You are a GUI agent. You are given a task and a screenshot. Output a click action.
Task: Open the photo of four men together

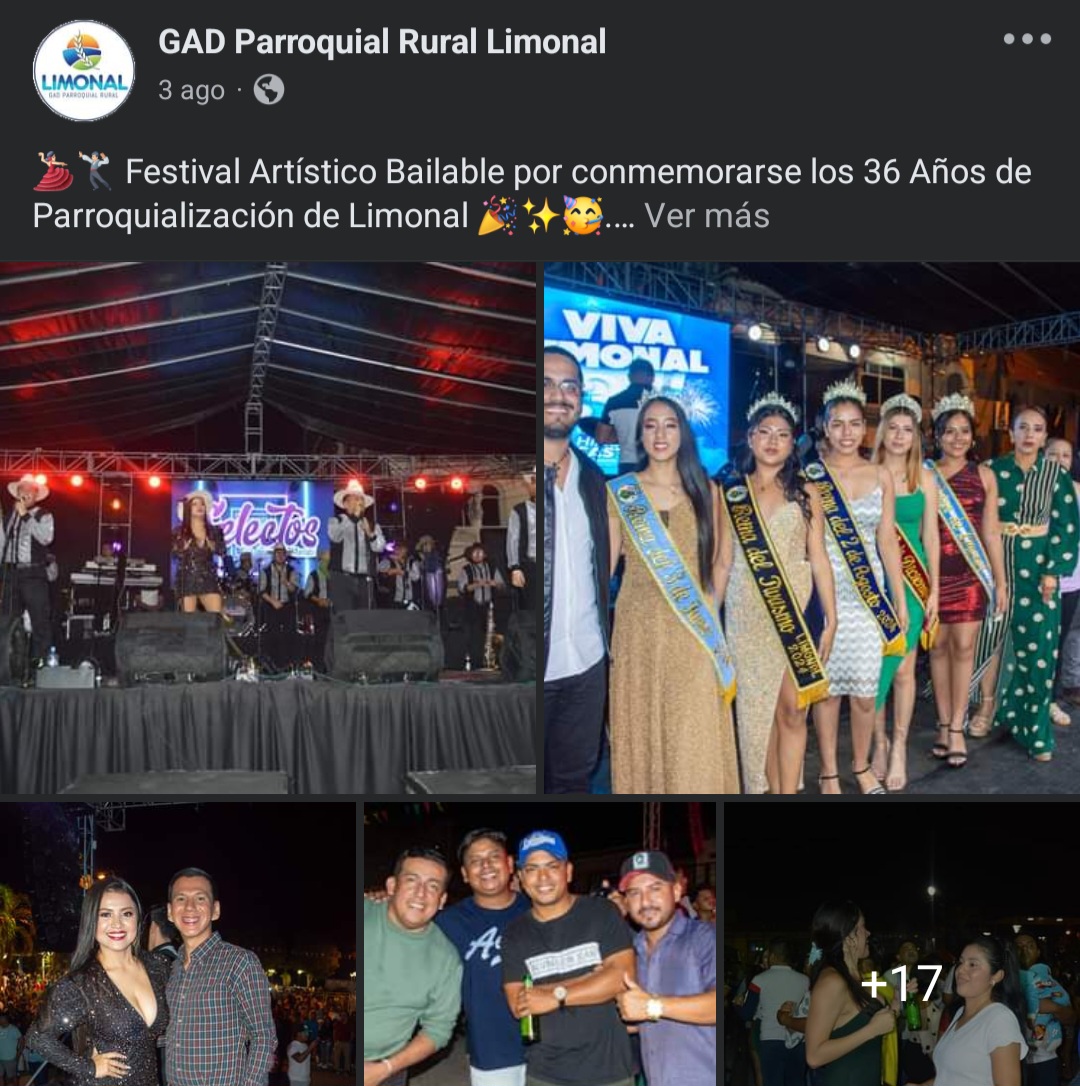[x=540, y=944]
